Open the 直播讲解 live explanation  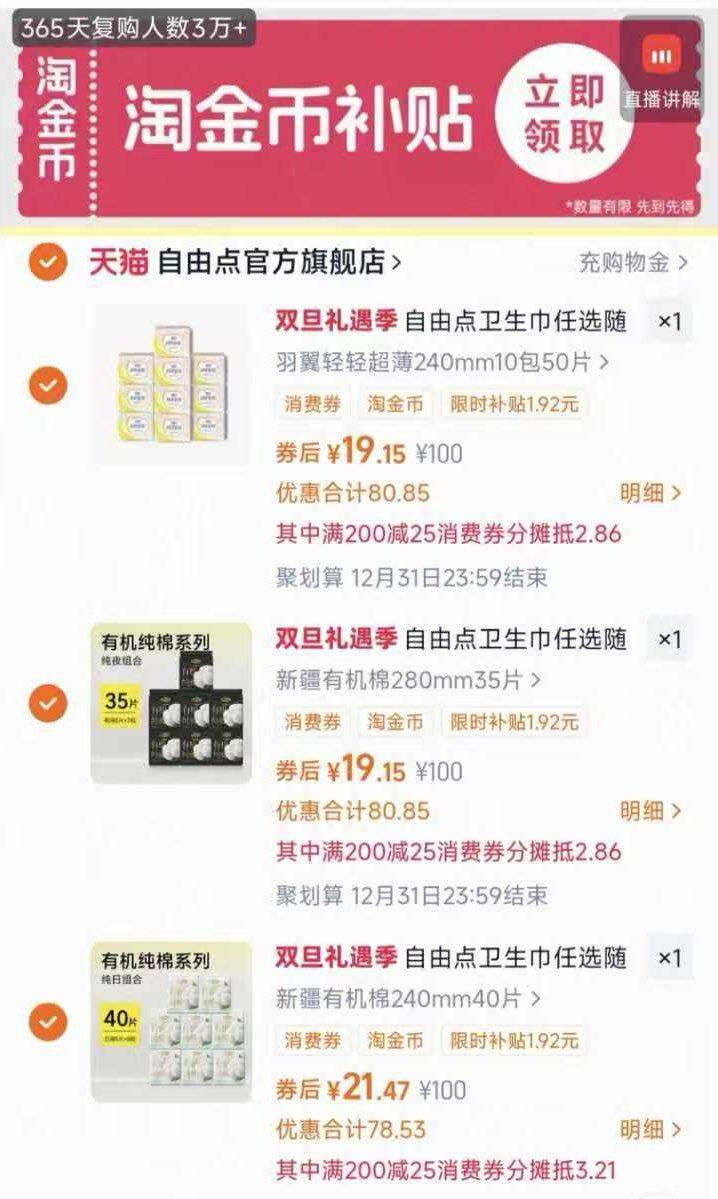(661, 70)
